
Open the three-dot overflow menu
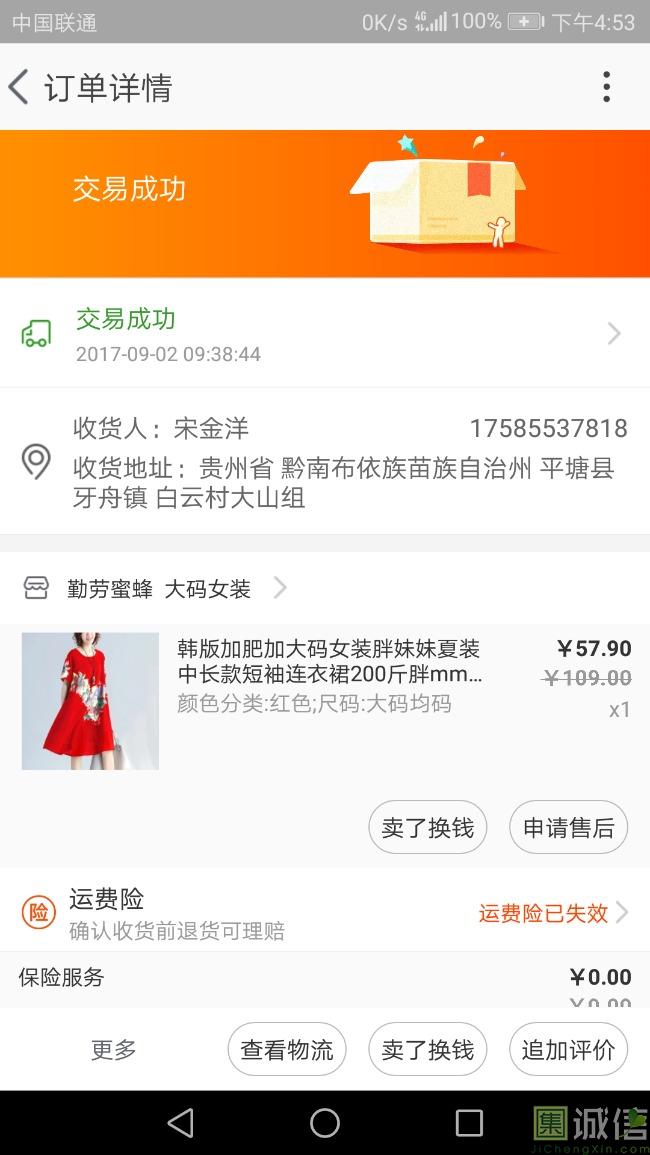(x=606, y=87)
